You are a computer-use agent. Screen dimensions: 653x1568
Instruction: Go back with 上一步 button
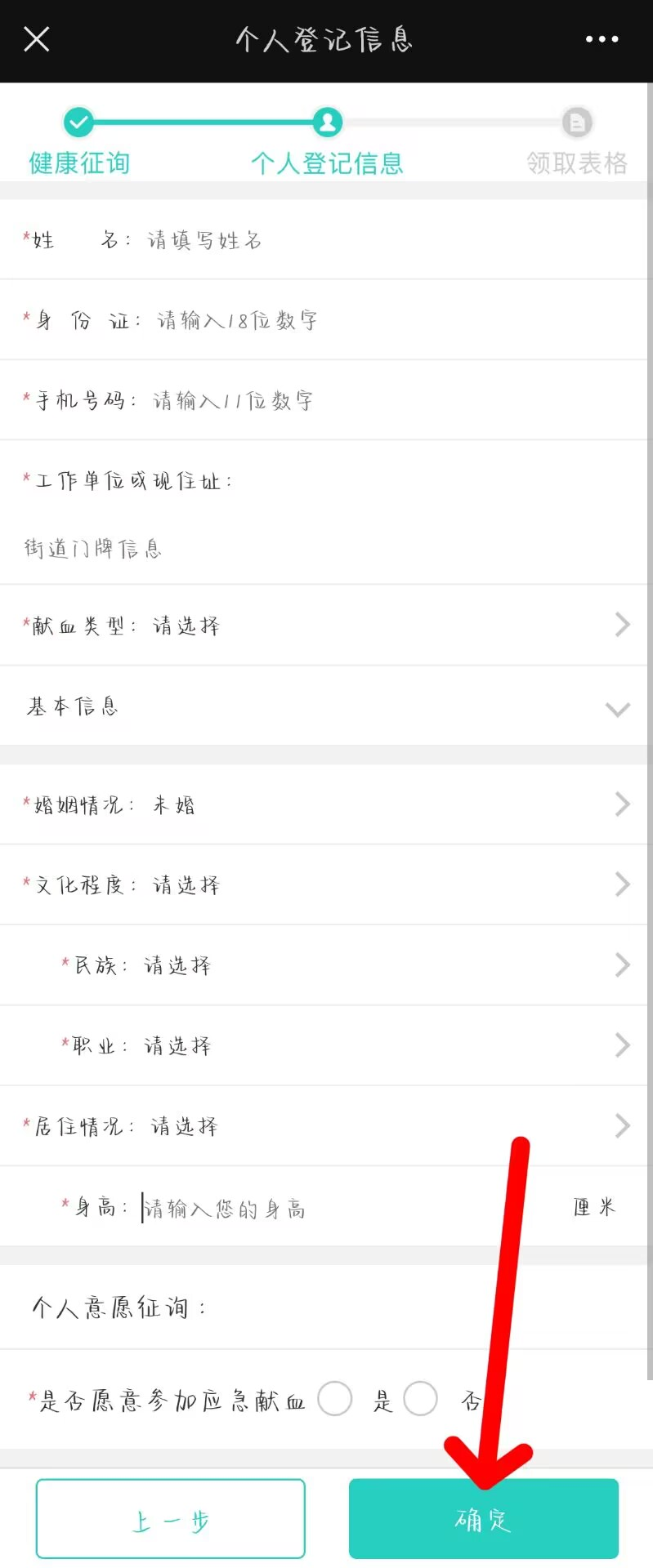(170, 1520)
